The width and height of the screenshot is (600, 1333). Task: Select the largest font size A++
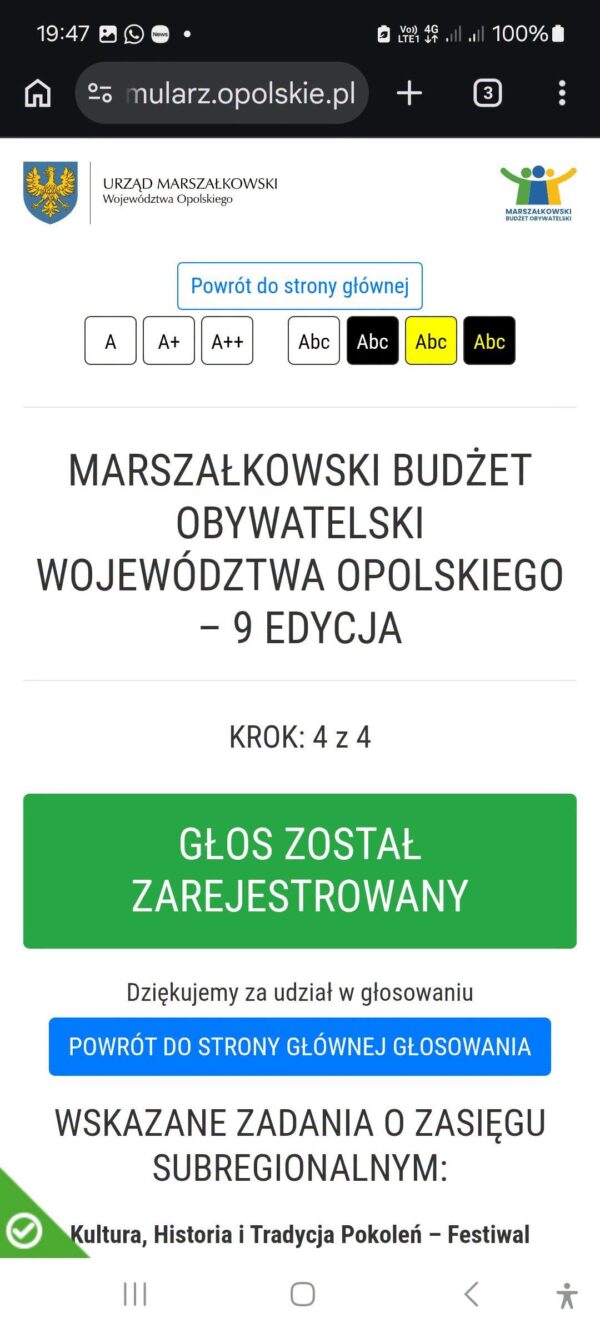pyautogui.click(x=227, y=341)
